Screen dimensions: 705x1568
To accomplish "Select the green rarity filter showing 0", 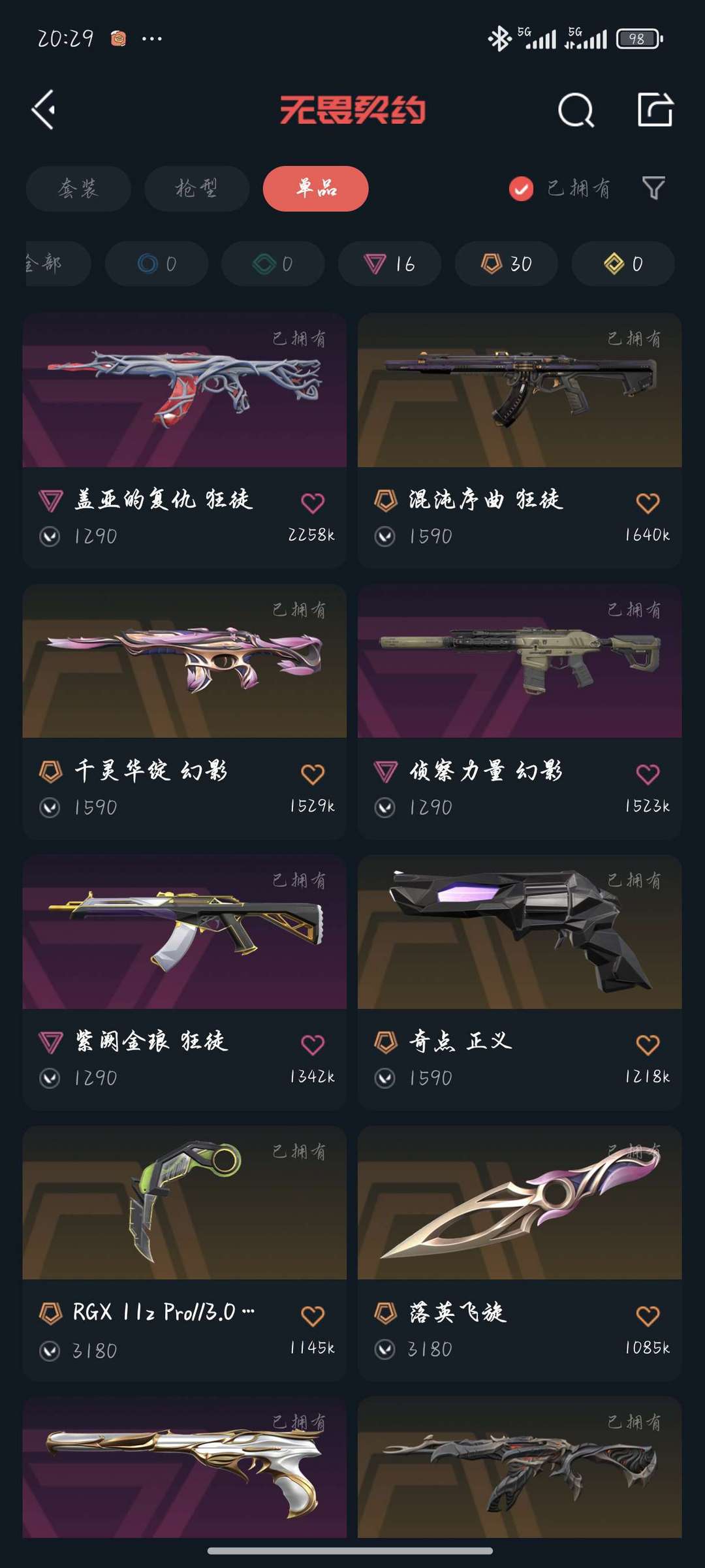I will [273, 264].
